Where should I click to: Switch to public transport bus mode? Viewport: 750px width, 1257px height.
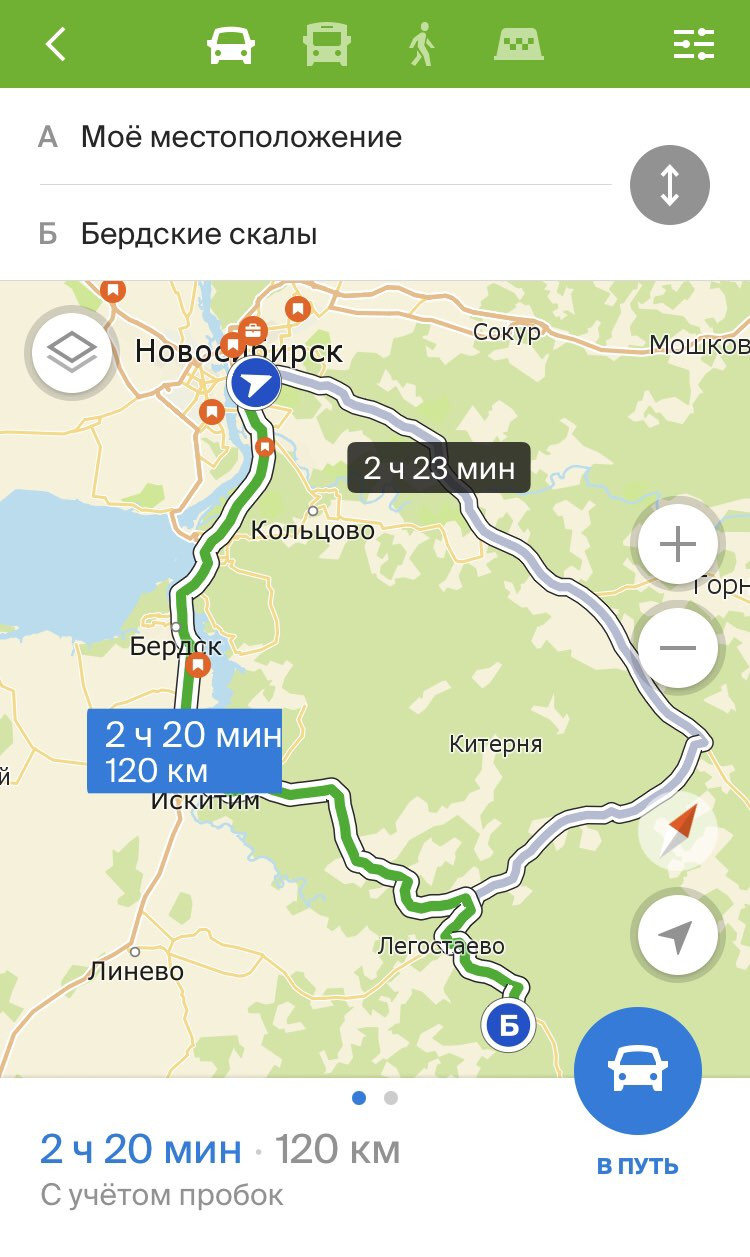pyautogui.click(x=326, y=44)
